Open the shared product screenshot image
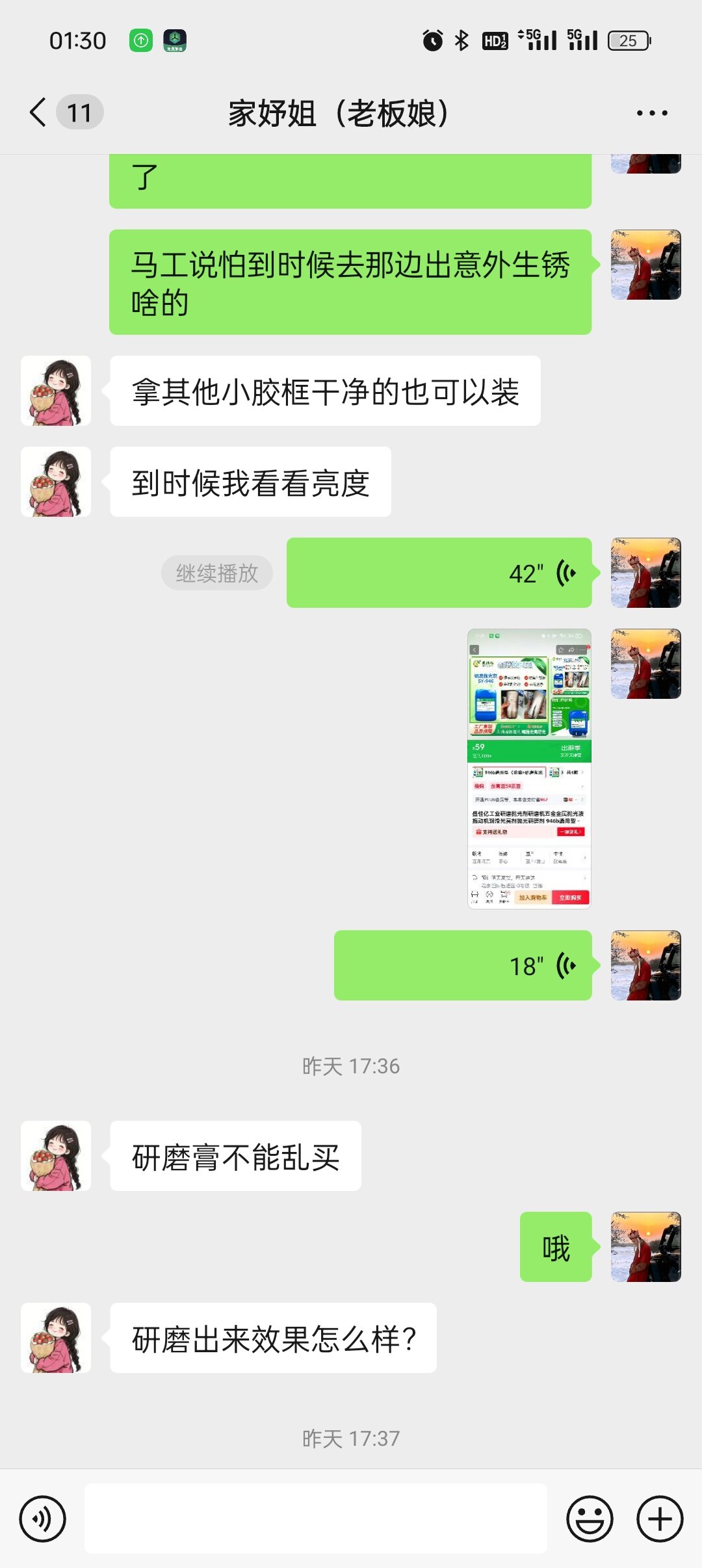This screenshot has width=702, height=1568. point(529,768)
